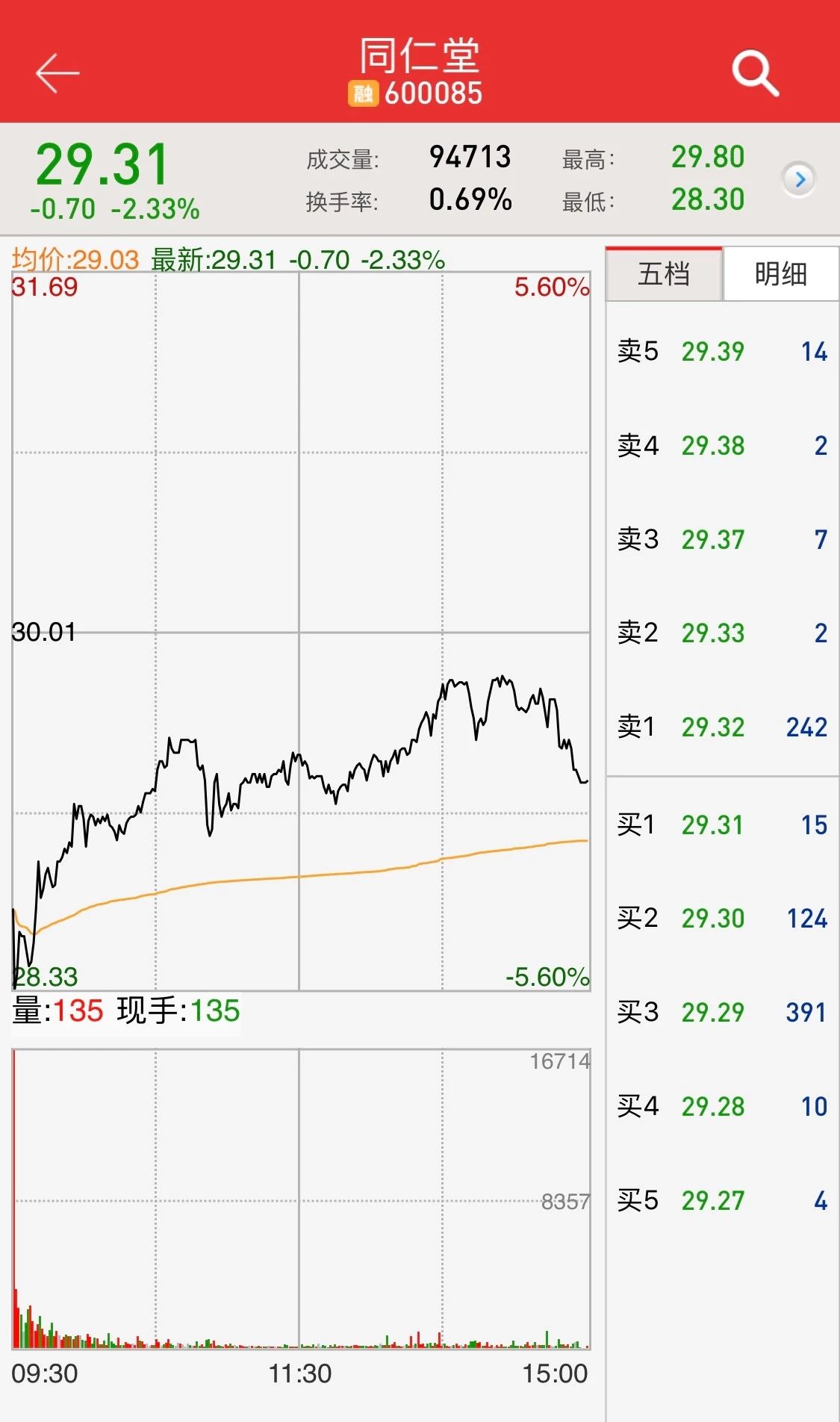The width and height of the screenshot is (840, 1422).
Task: Select the 买3 29.29 order row
Action: [x=722, y=1013]
